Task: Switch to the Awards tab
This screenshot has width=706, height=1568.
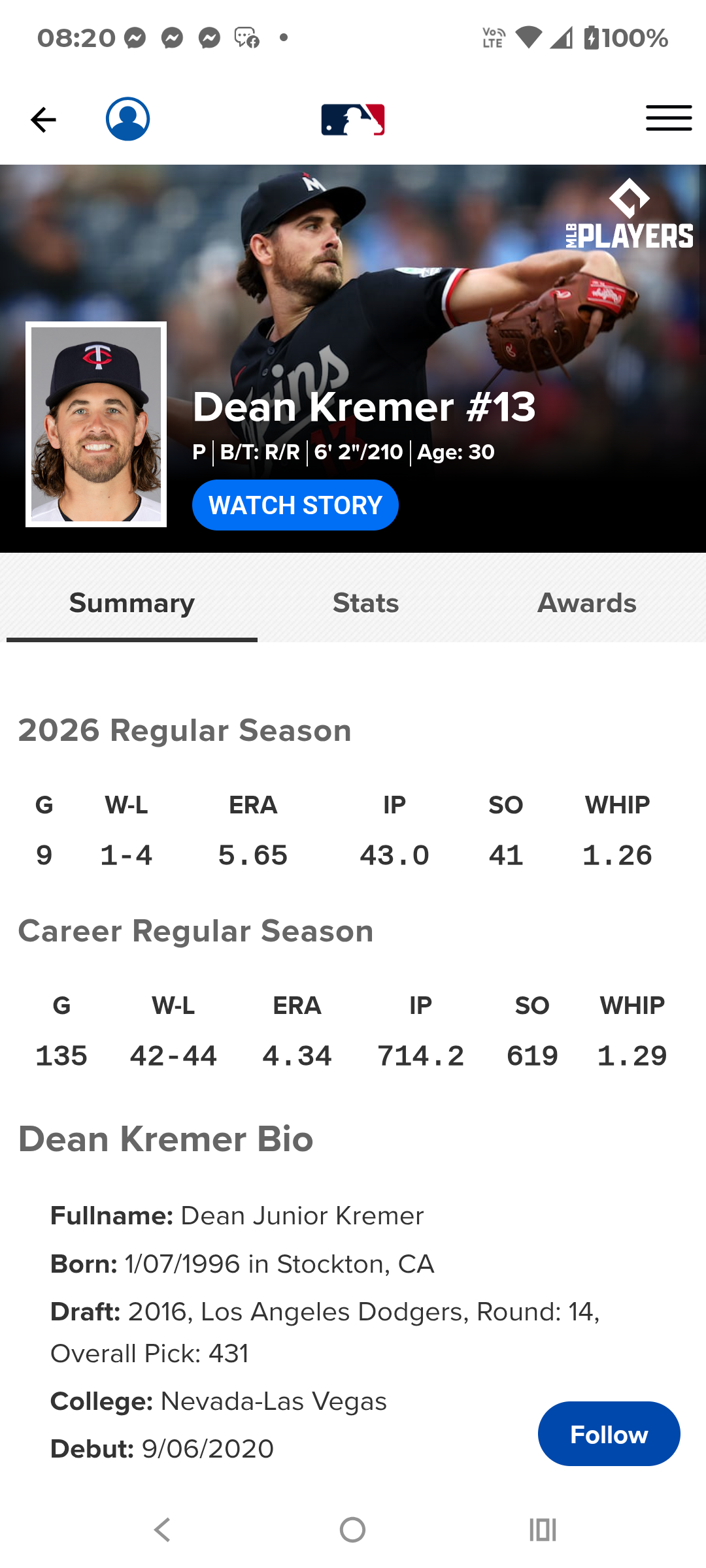Action: [587, 603]
